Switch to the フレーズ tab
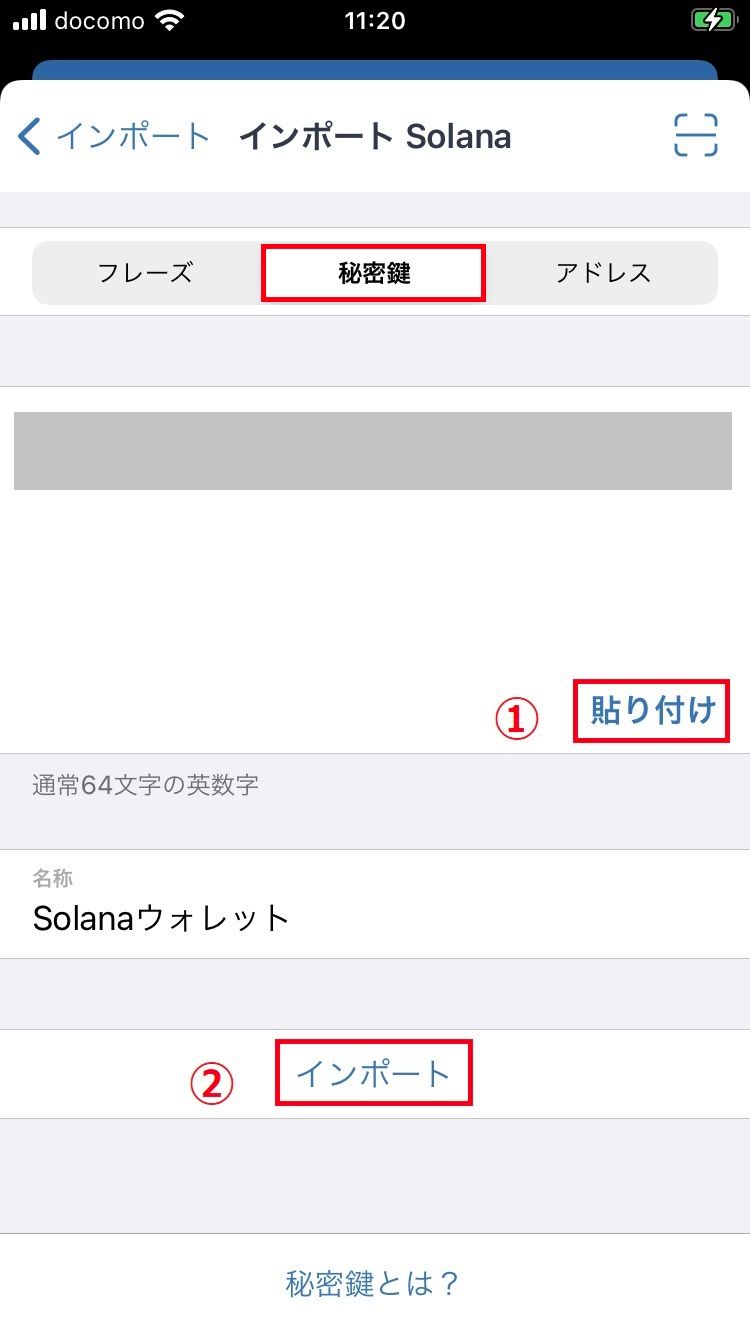 click(x=146, y=272)
